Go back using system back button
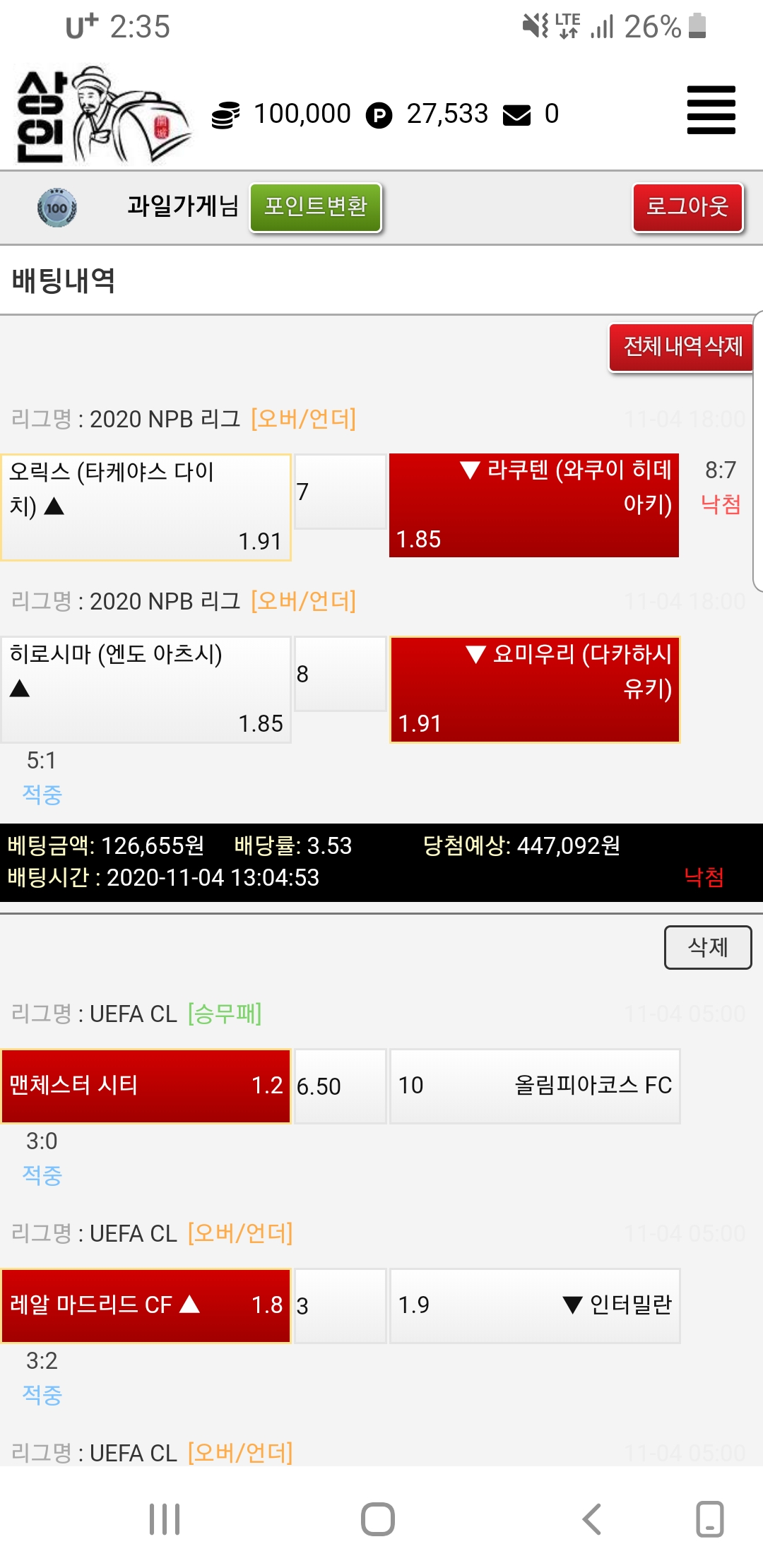The image size is (763, 1568). tap(591, 1519)
